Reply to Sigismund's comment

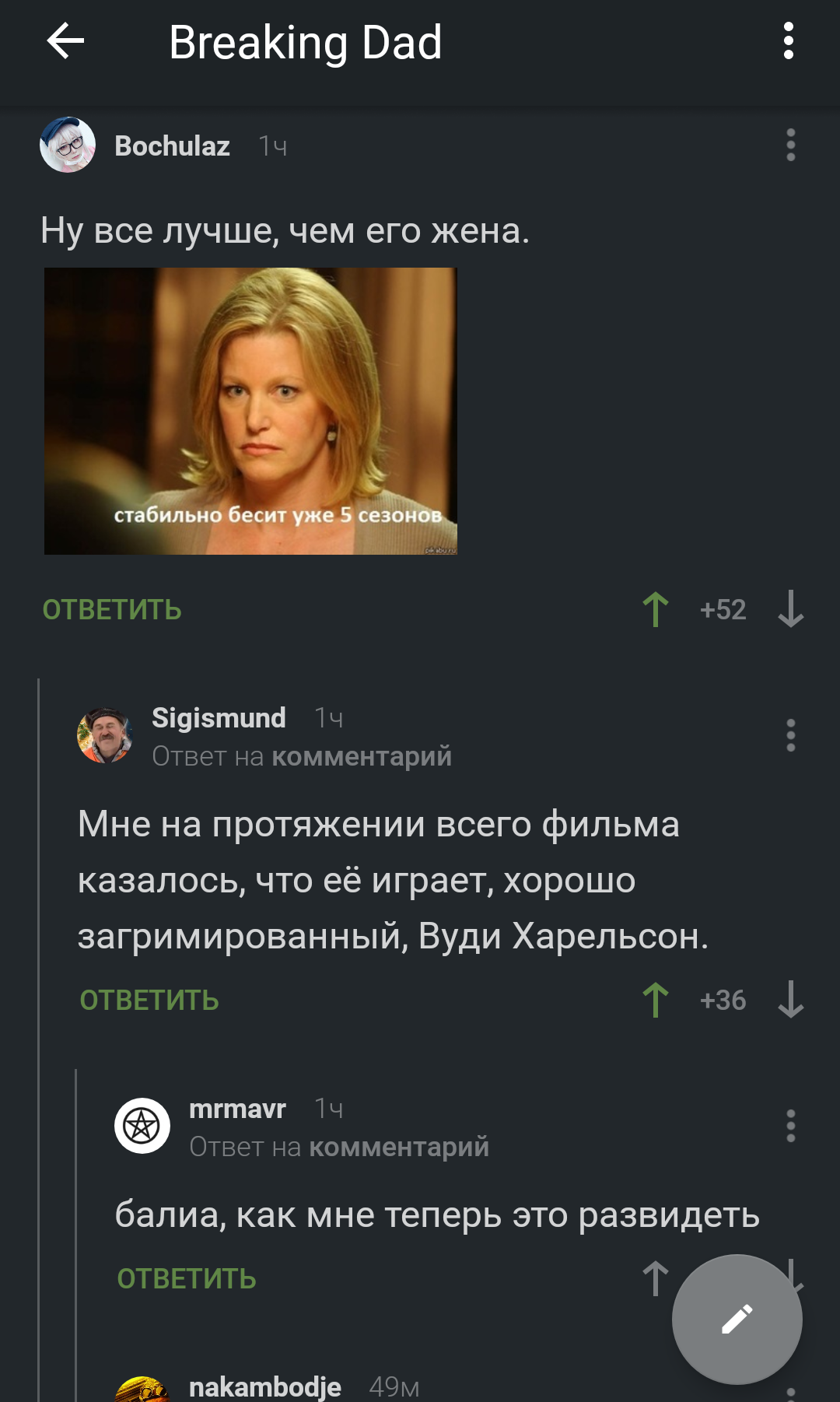[x=149, y=1001]
